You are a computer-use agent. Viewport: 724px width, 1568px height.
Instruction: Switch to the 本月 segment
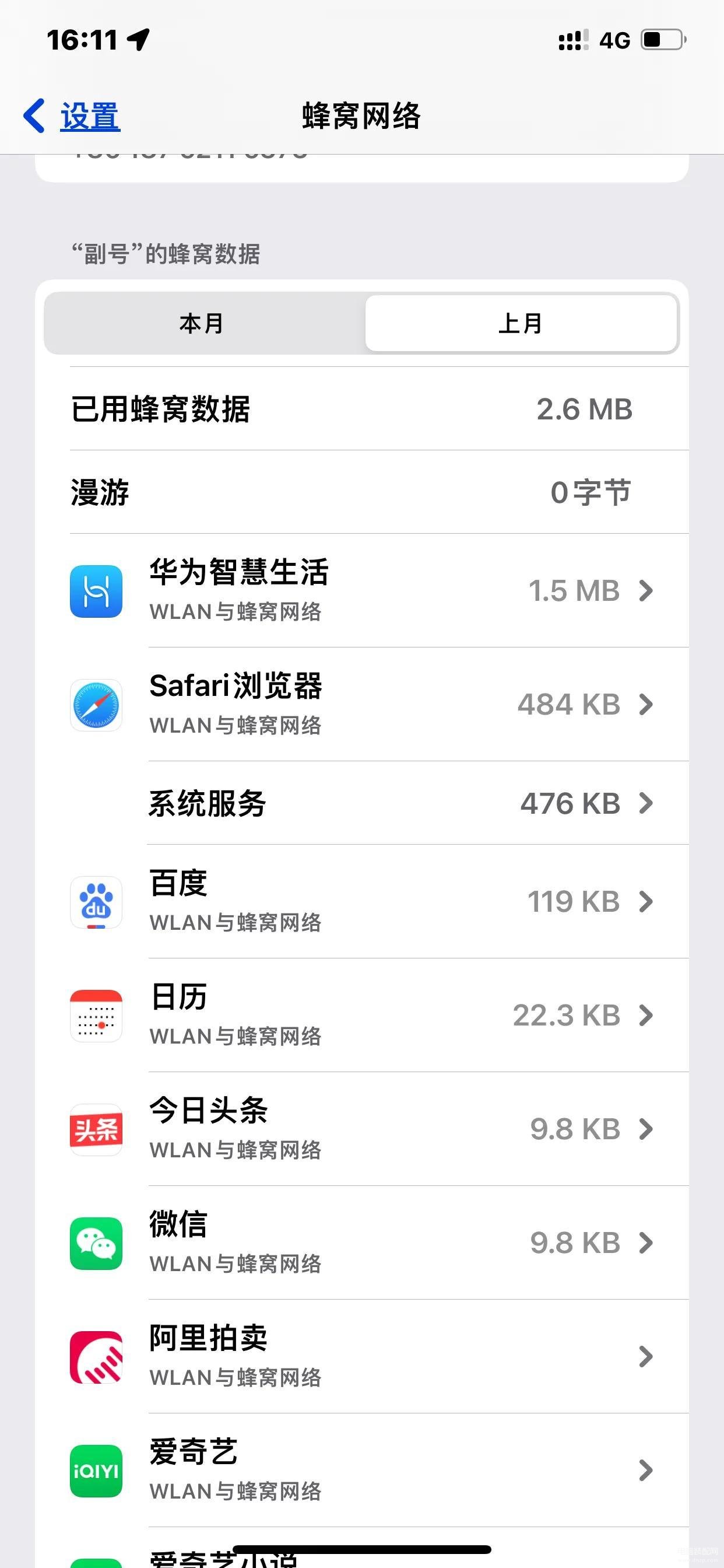tap(202, 323)
